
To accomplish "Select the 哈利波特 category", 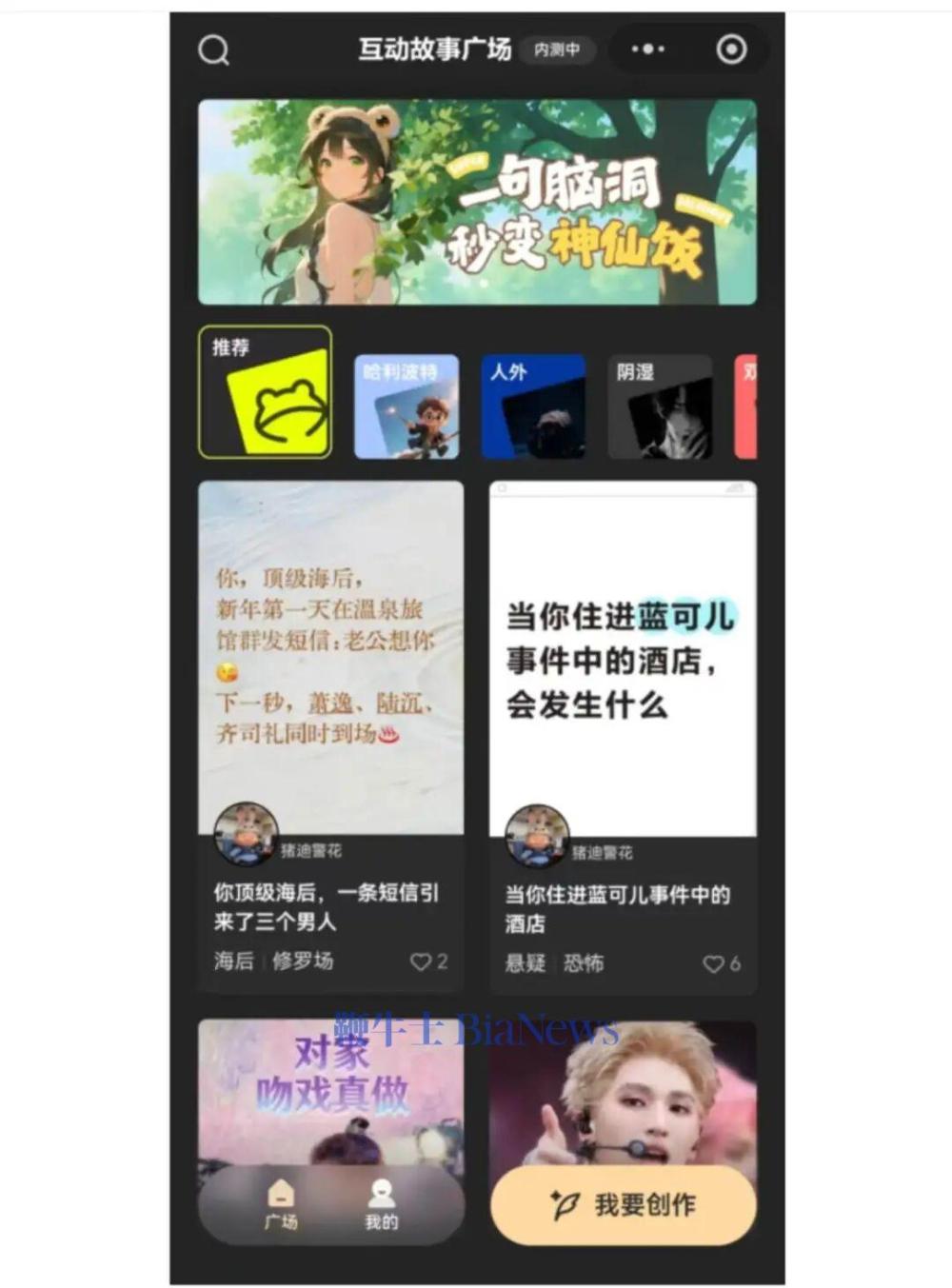I will [407, 406].
